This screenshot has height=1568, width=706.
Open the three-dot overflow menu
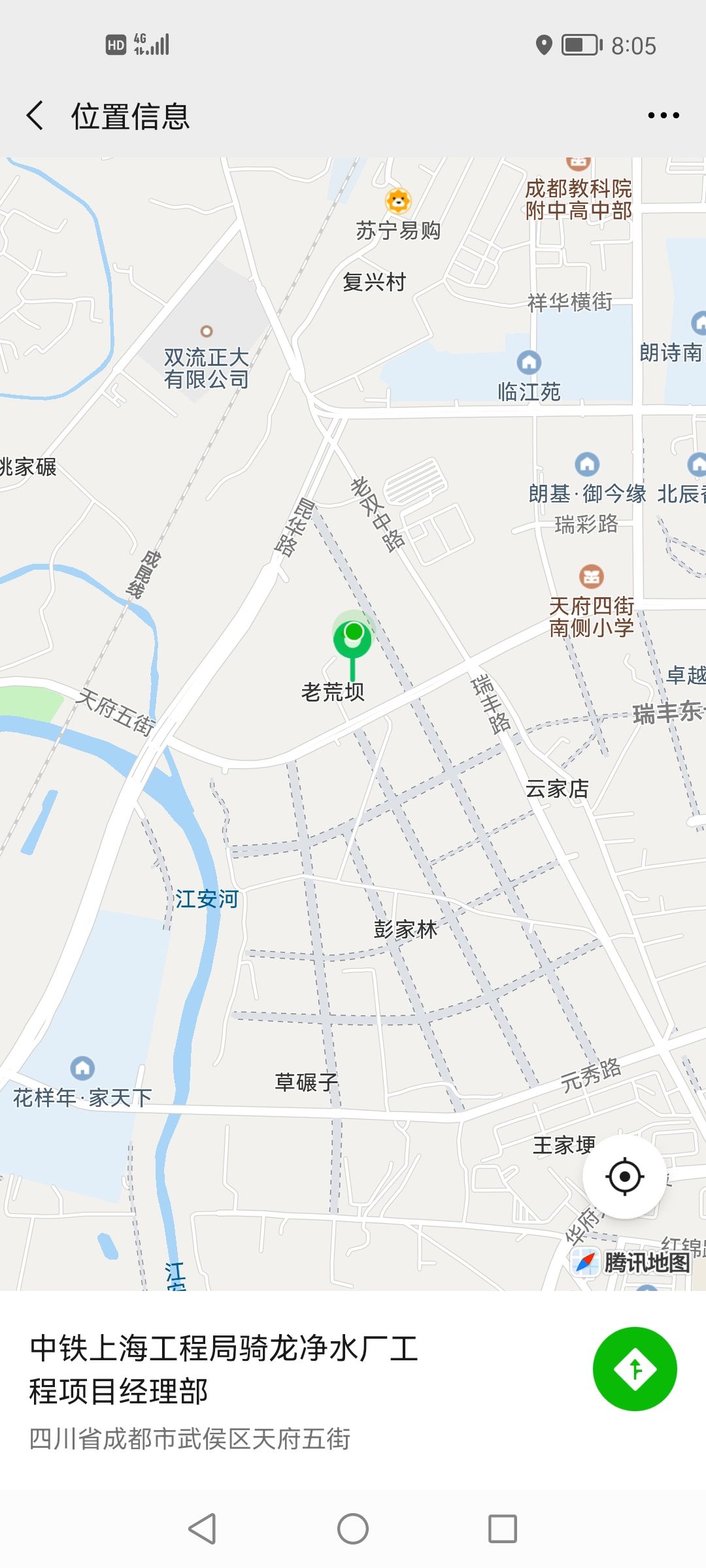click(663, 116)
